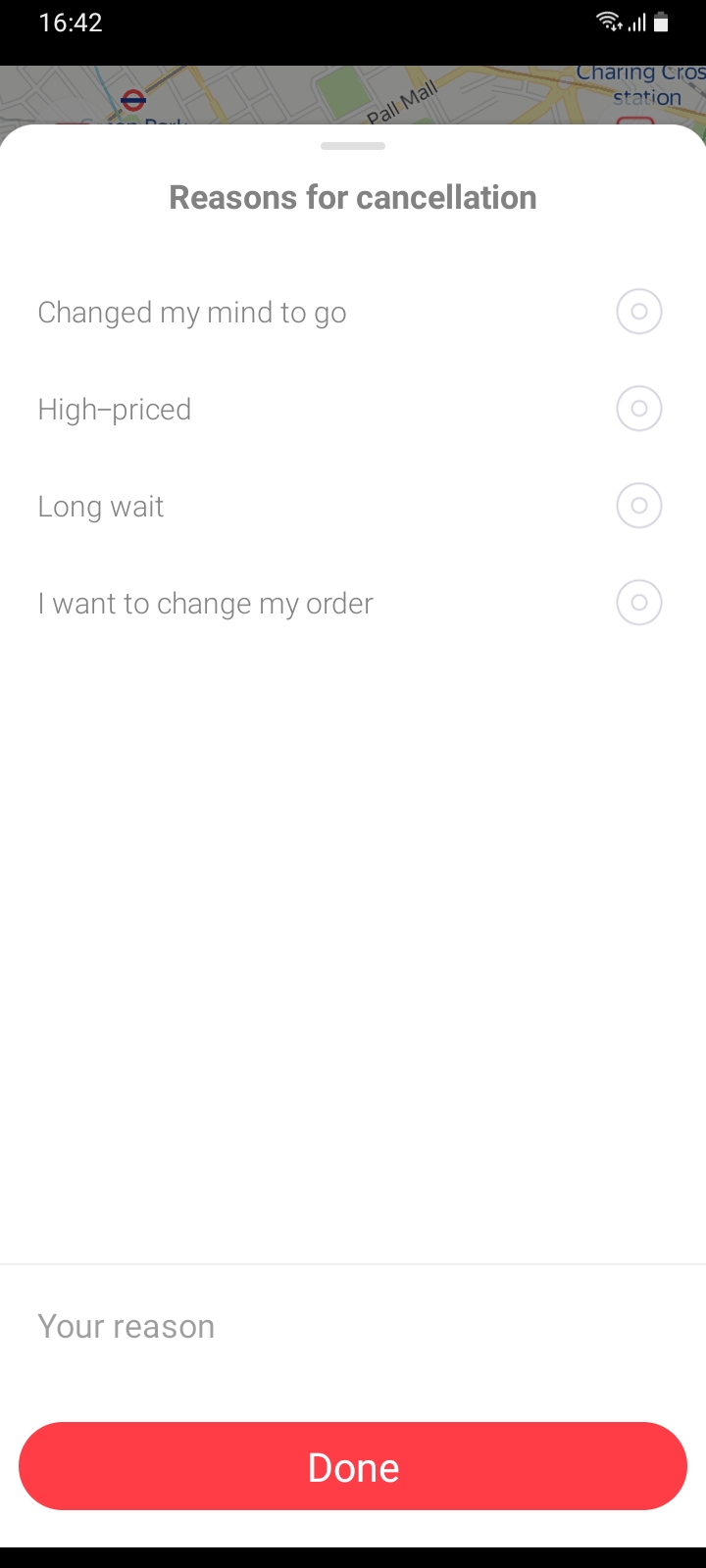706x1568 pixels.
Task: Select 'Changed my mind to go' reason
Action: point(353,313)
